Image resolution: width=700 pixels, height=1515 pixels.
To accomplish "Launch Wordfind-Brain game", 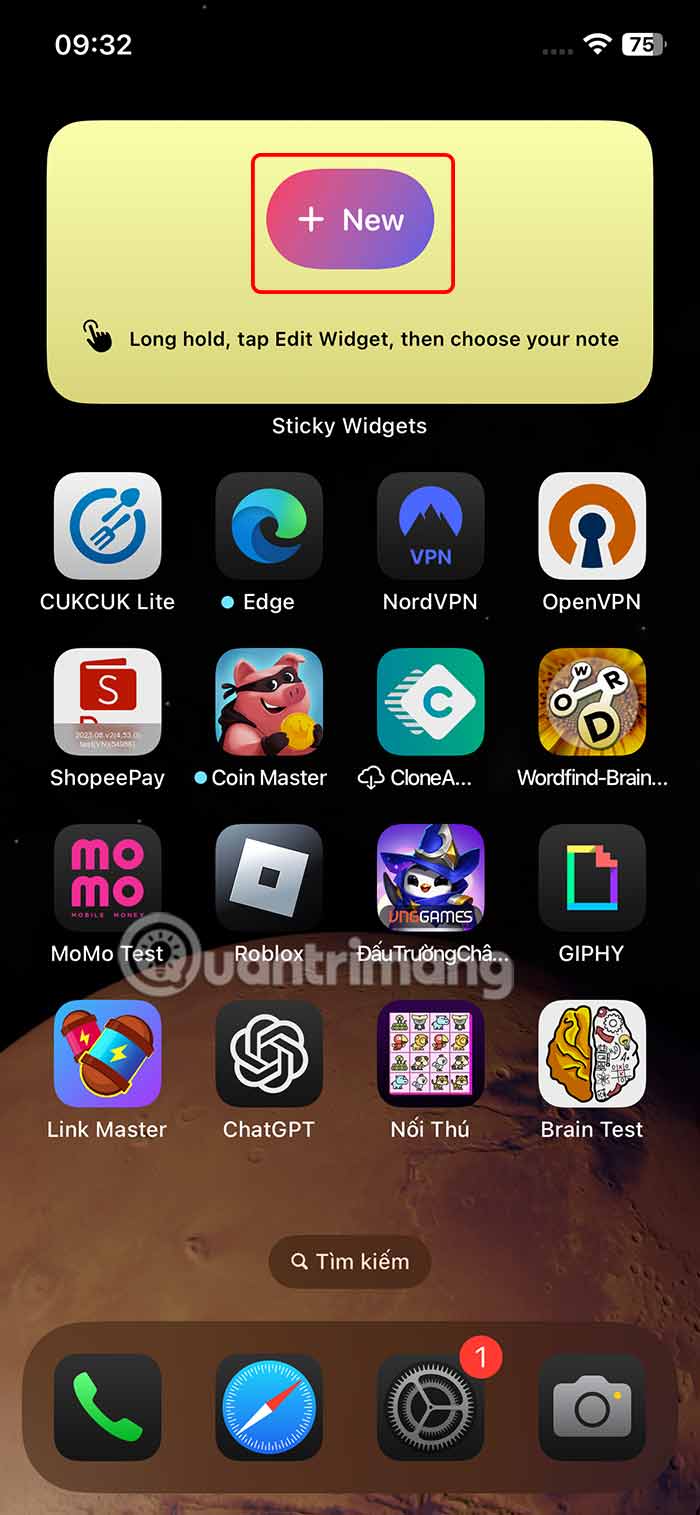I will click(592, 702).
